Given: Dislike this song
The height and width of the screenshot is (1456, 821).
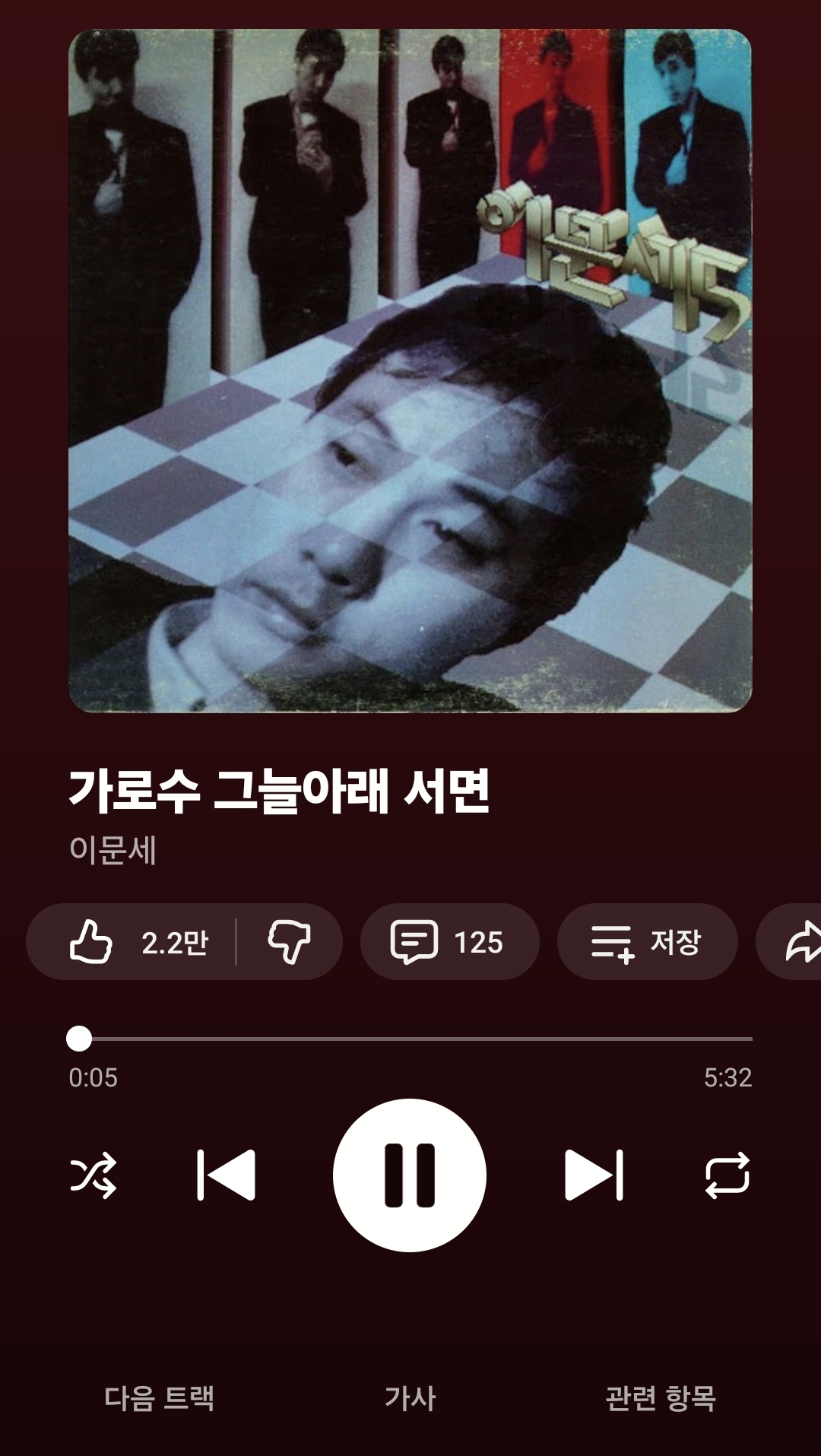Looking at the screenshot, I should pos(289,942).
